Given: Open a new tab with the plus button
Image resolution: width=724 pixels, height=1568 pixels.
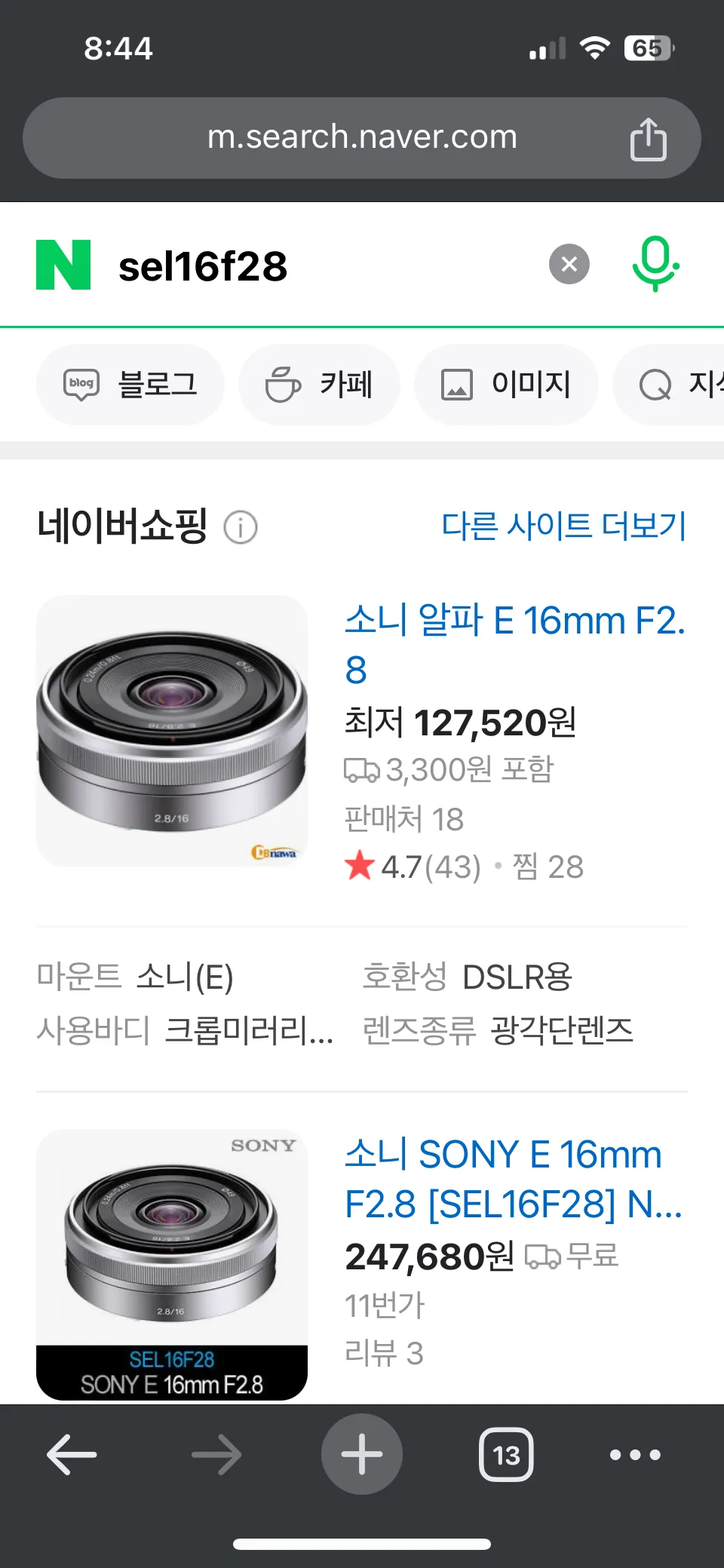Looking at the screenshot, I should point(361,1454).
